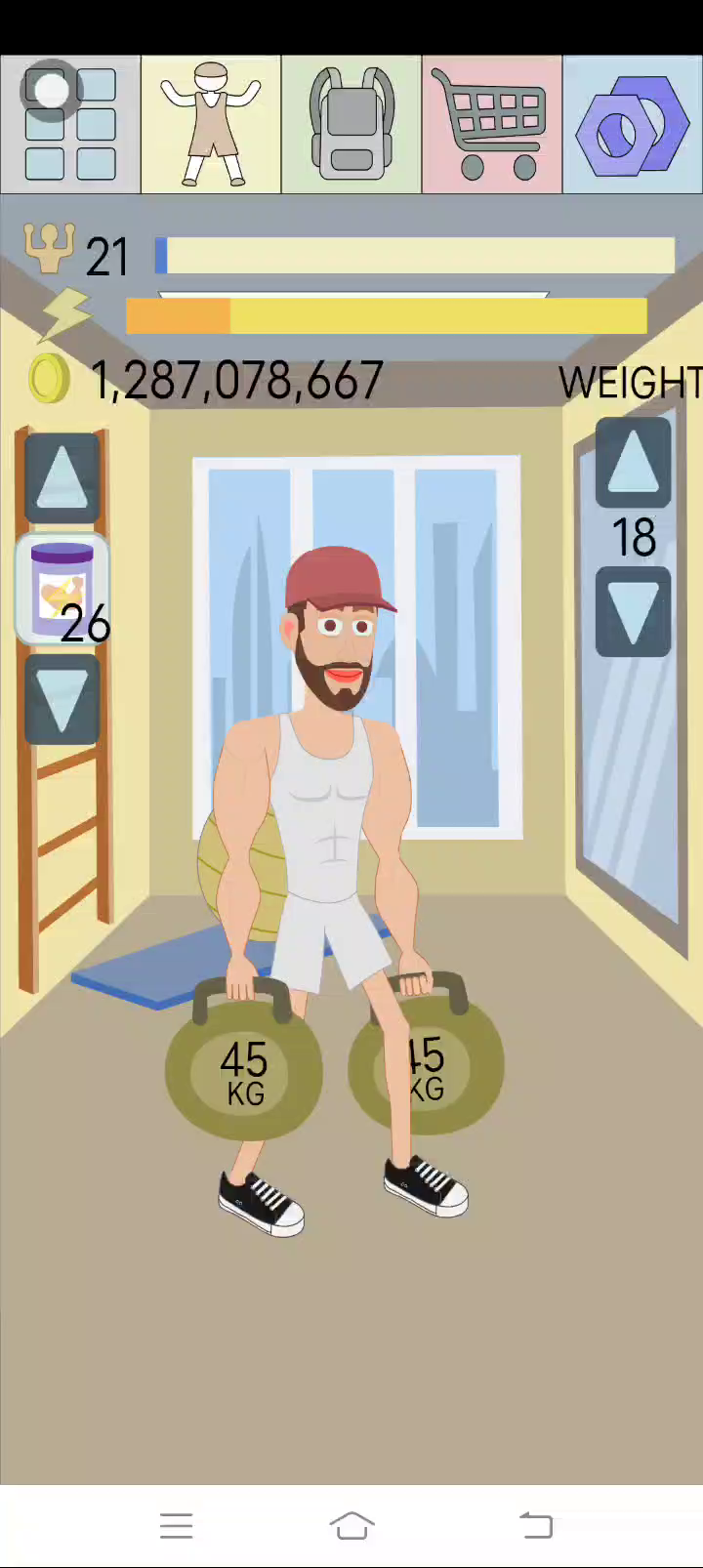Open the shopping cart store tab
The image size is (703, 1568).
(x=492, y=125)
